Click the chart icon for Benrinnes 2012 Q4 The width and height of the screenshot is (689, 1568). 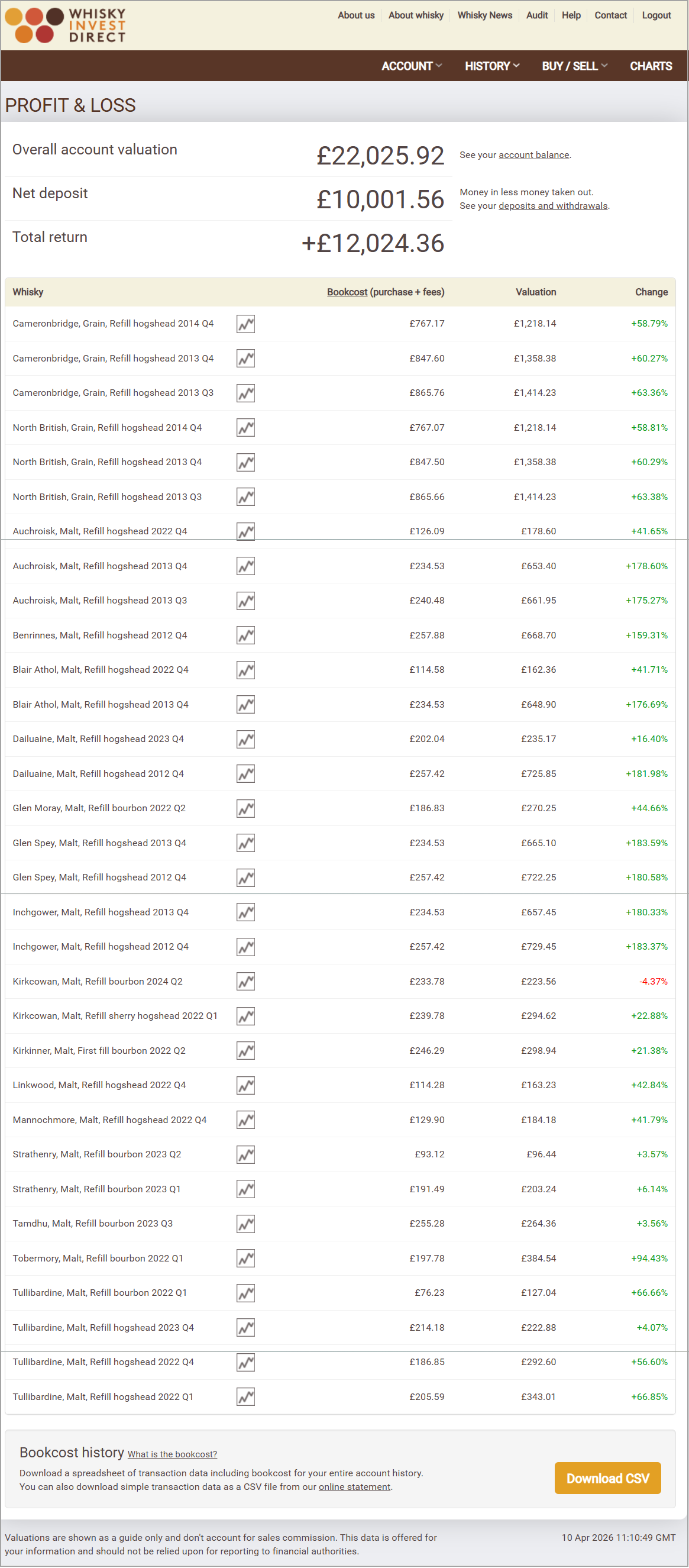[245, 635]
